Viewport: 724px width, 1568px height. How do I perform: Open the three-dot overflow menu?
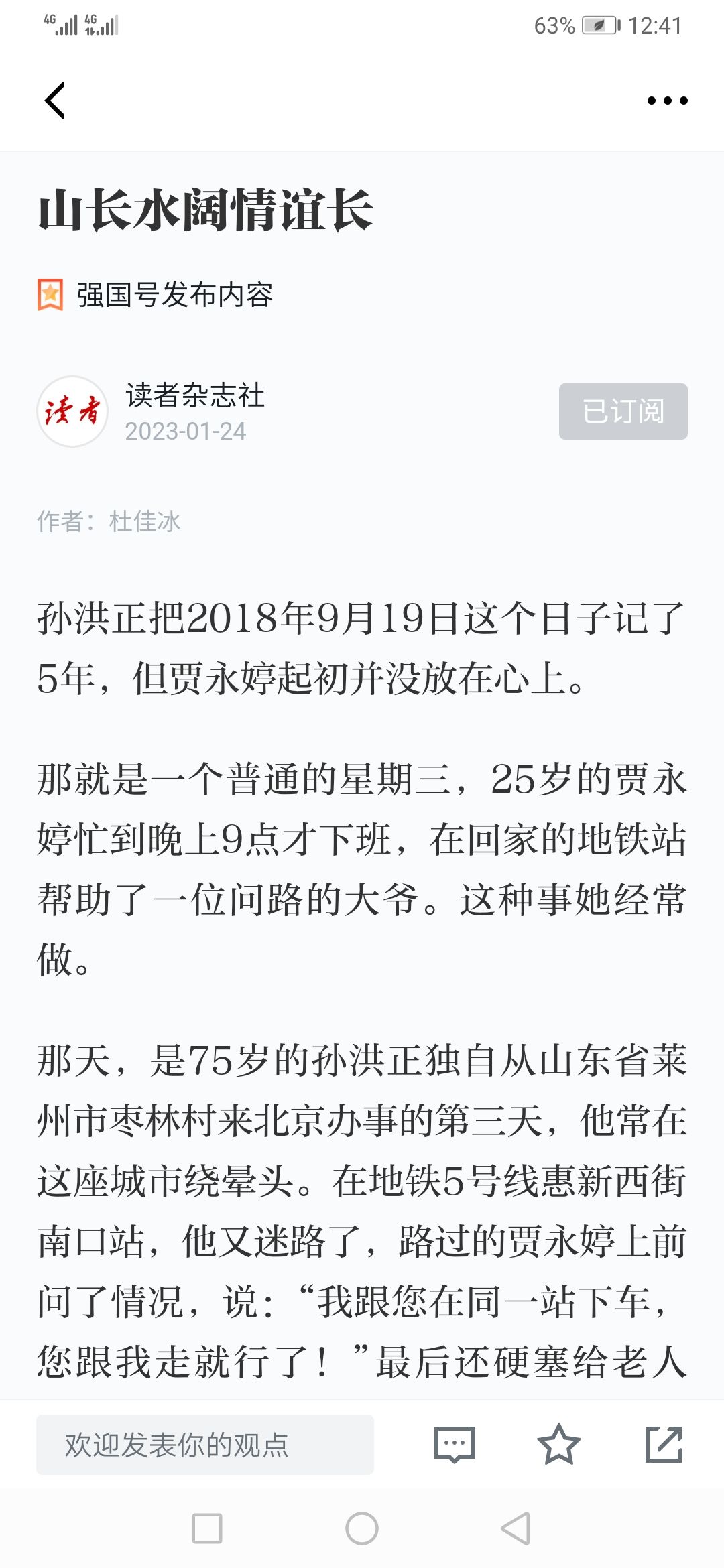coord(667,101)
